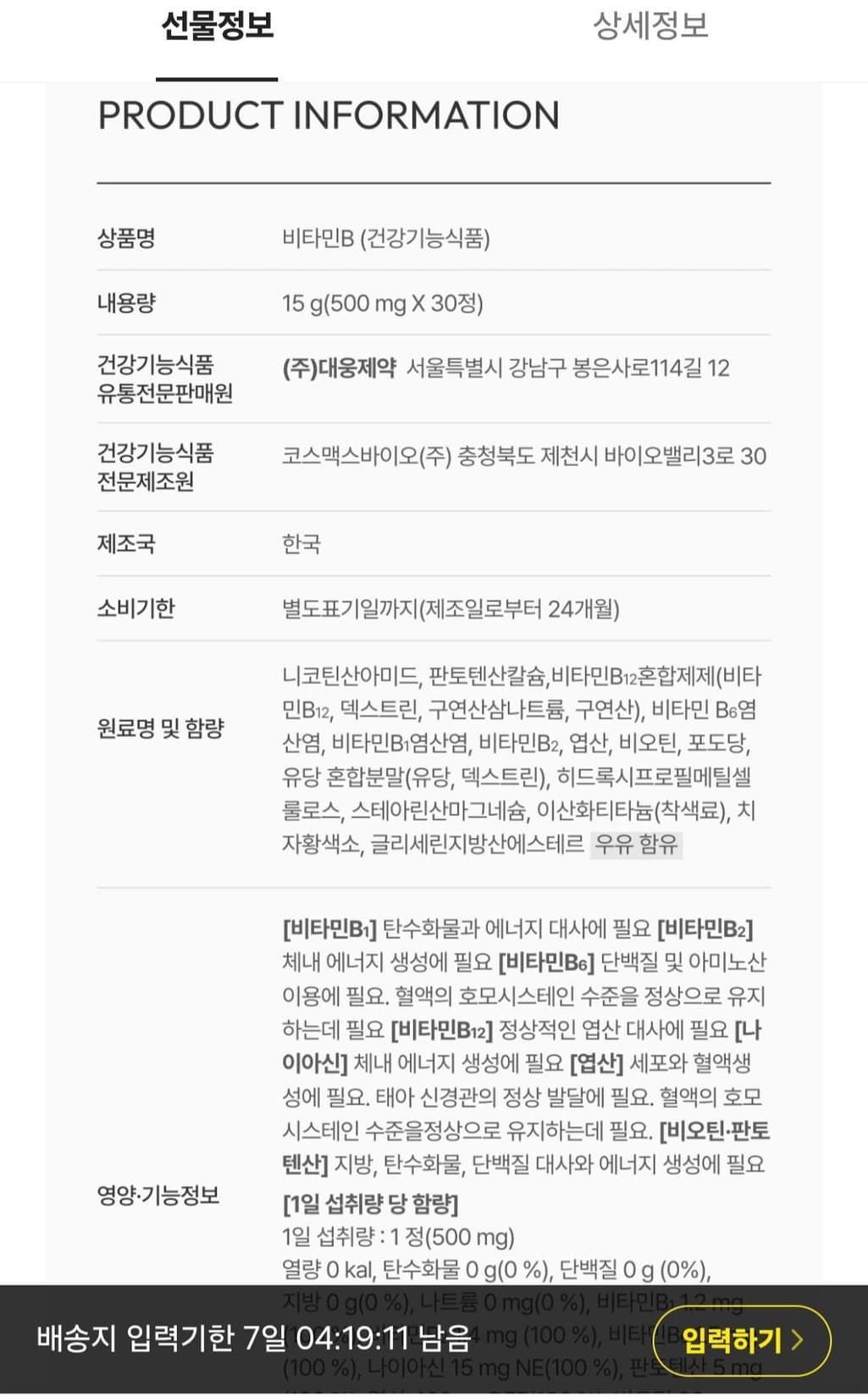The image size is (868, 1397).
Task: Tap 입력하기 to enter the delivery address
Action: point(742,1339)
